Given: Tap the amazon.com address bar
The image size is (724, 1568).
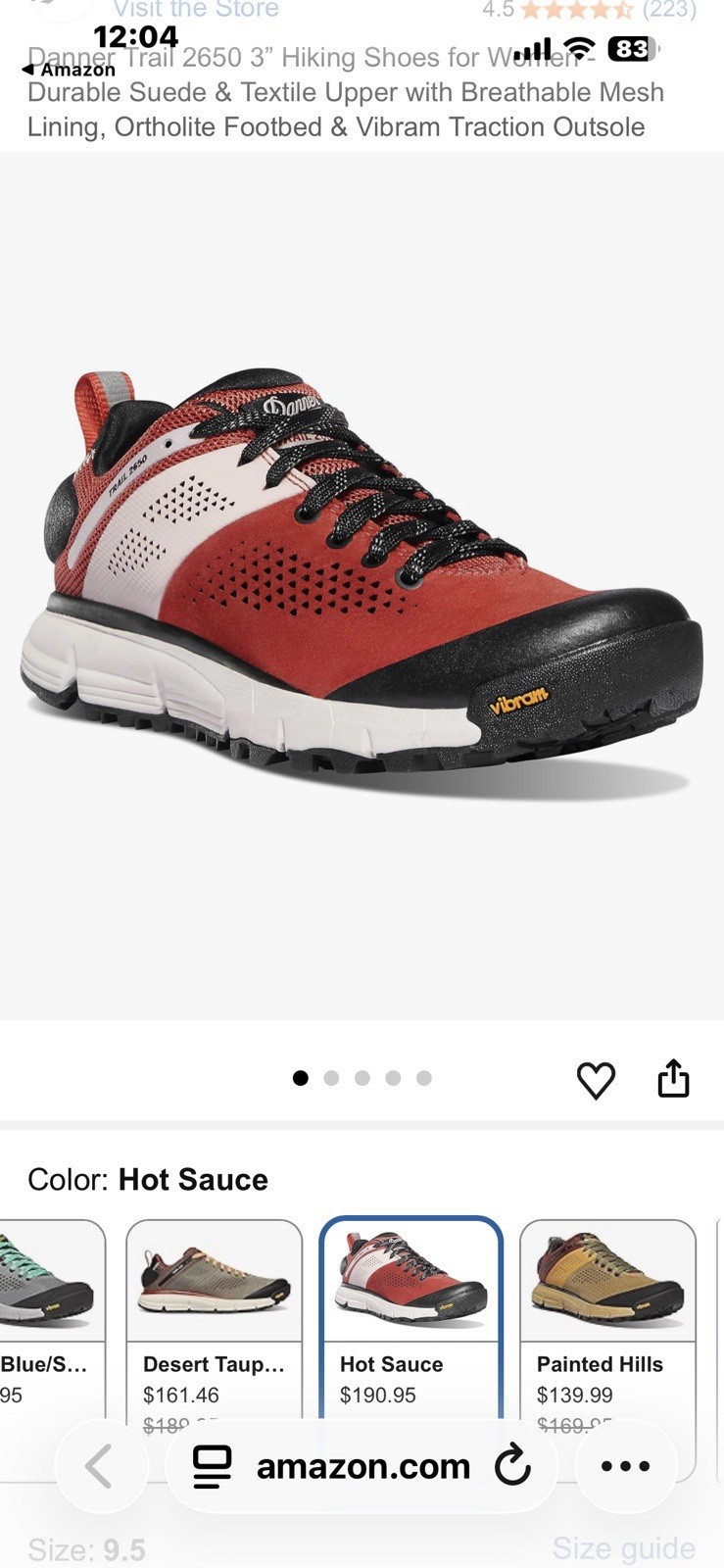Looking at the screenshot, I should (x=362, y=1466).
